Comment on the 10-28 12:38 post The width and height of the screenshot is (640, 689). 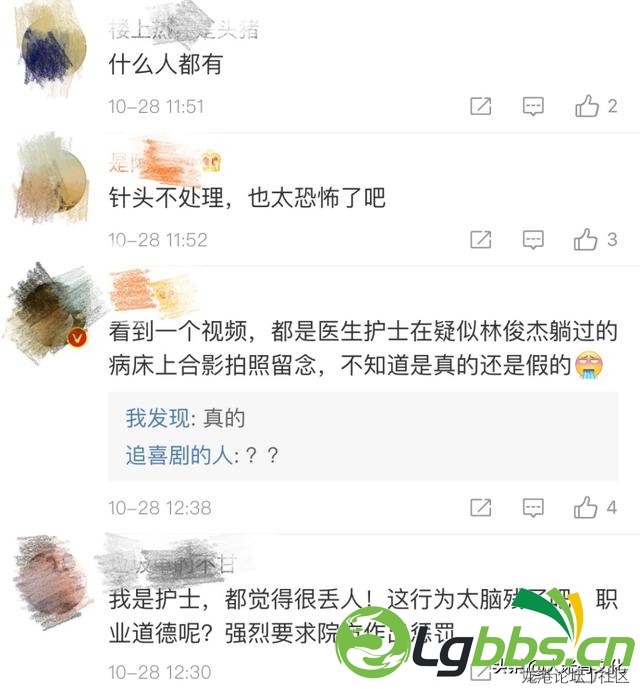point(534,507)
